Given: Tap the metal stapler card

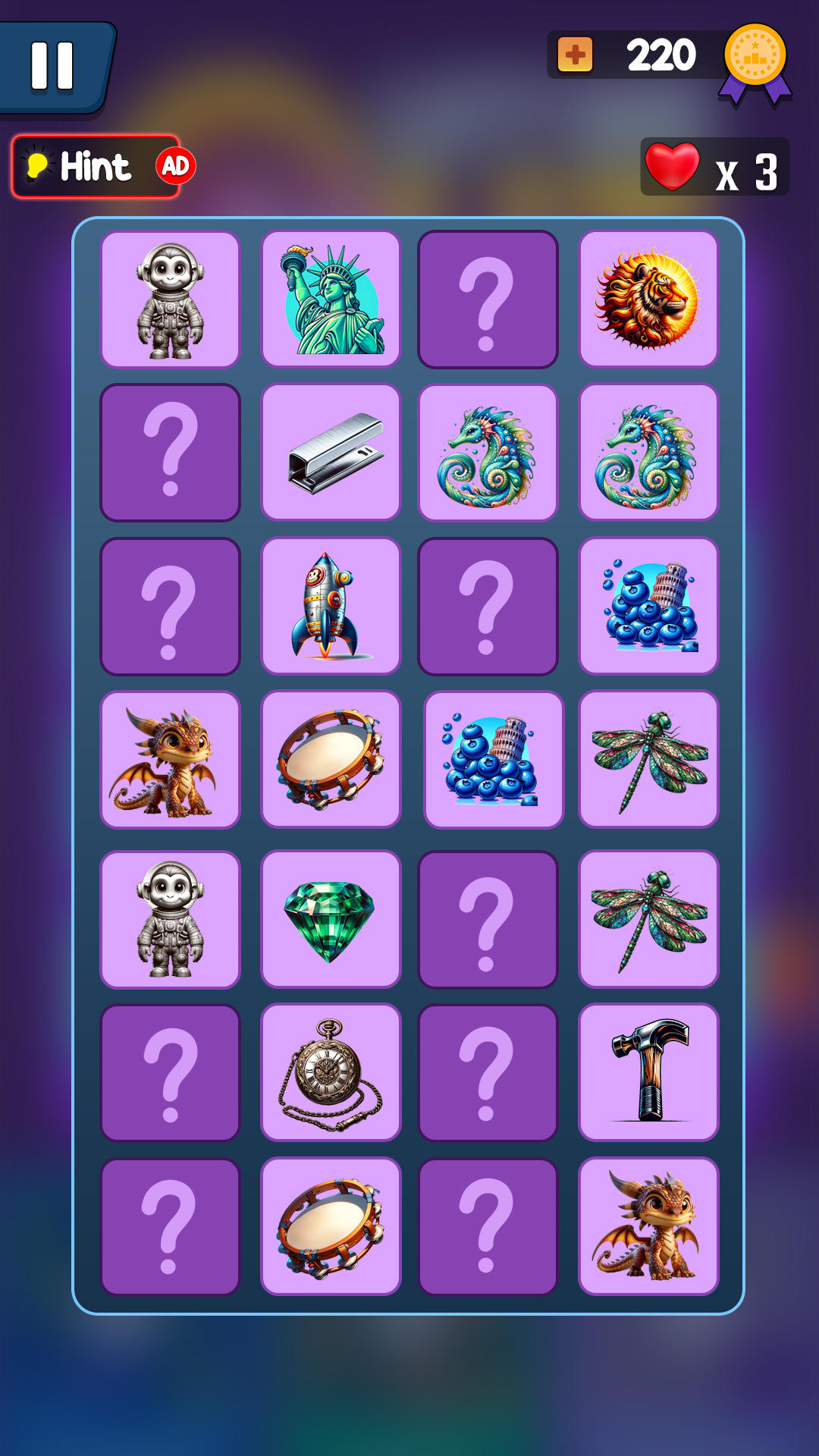Looking at the screenshot, I should (x=331, y=453).
